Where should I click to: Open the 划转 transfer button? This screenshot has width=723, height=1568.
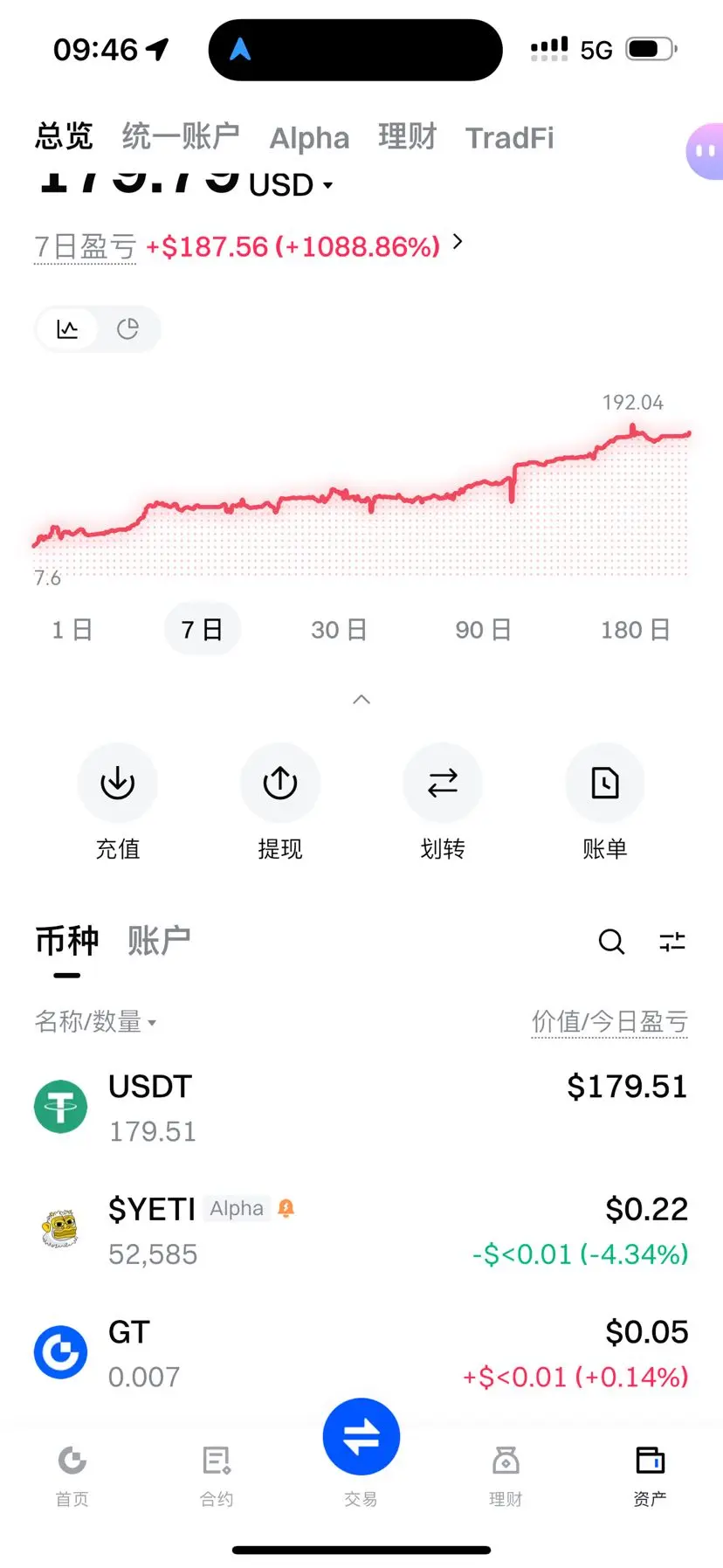coord(443,783)
